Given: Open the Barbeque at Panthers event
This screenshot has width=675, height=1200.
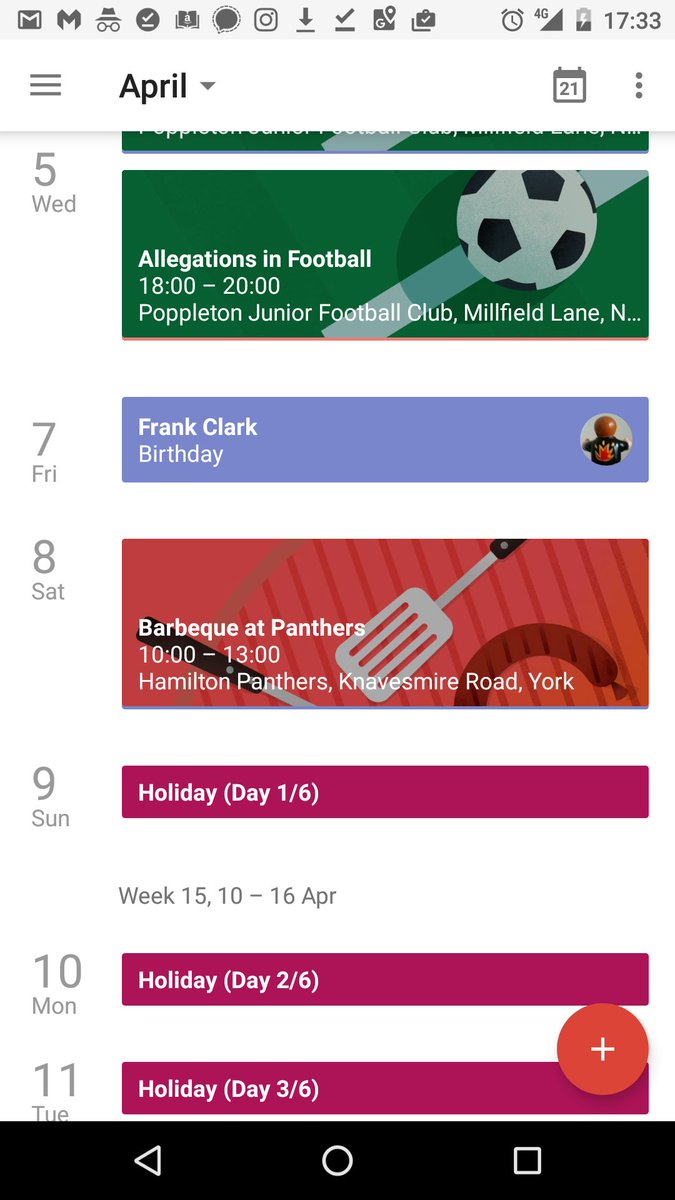Looking at the screenshot, I should 385,624.
